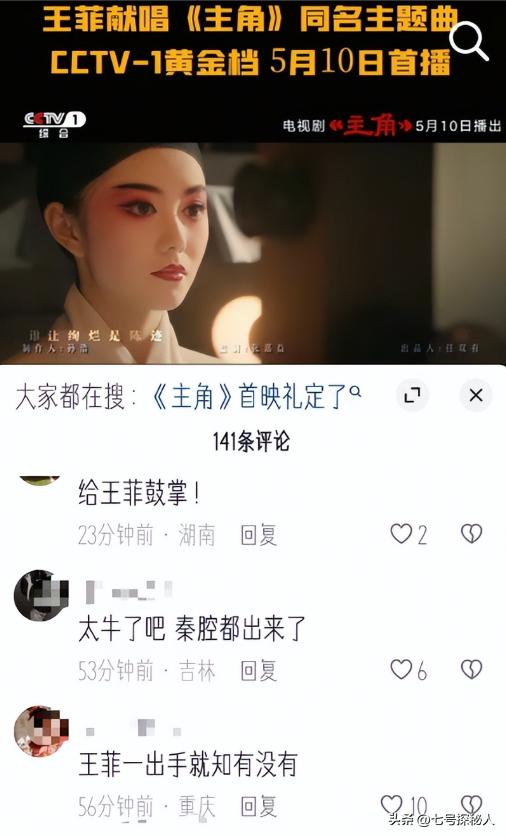Dislike the comment 太牛了吧 秦腔都出来了

click(x=471, y=669)
